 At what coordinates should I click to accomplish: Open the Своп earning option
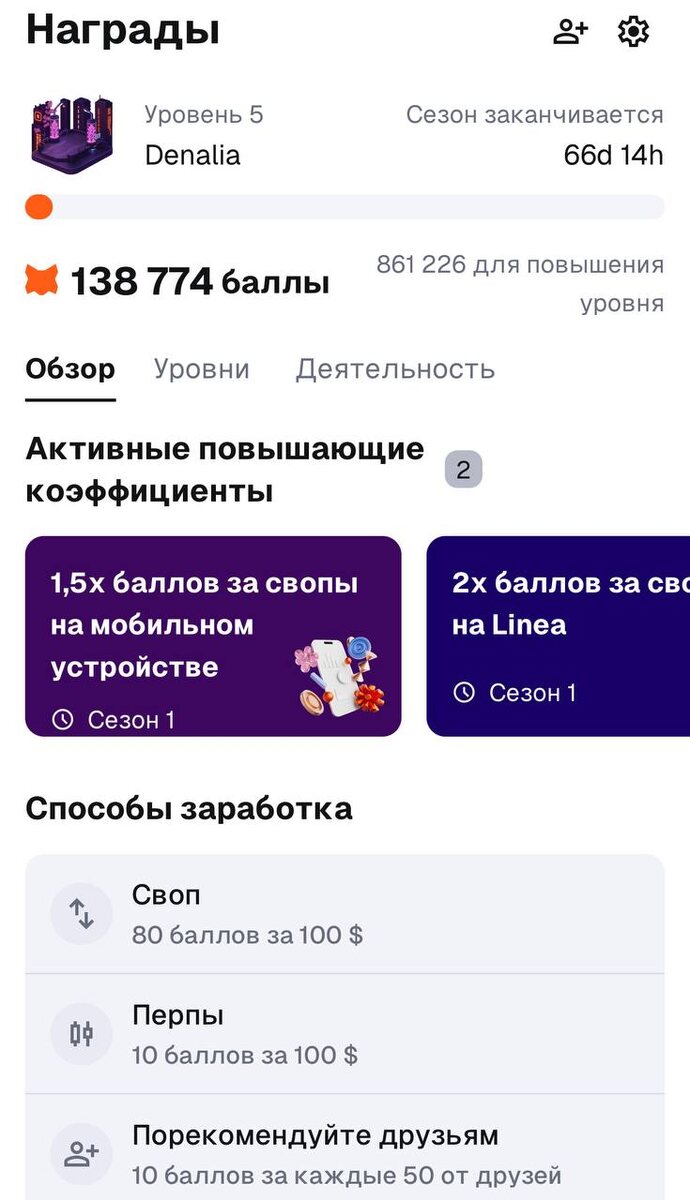click(344, 914)
